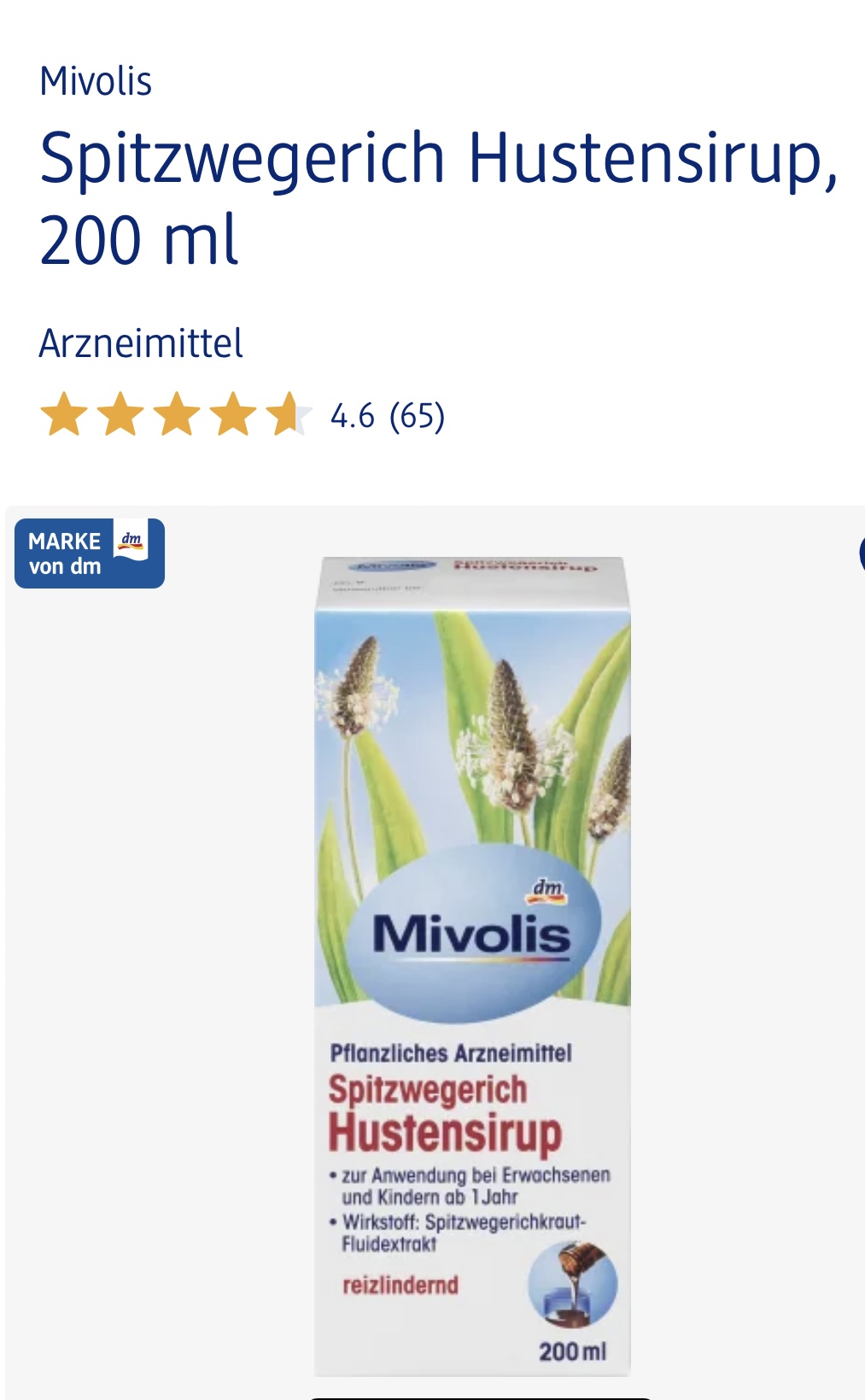
Task: Enlarge the Spitzwegerich Hustensirup product image
Action: tap(473, 966)
